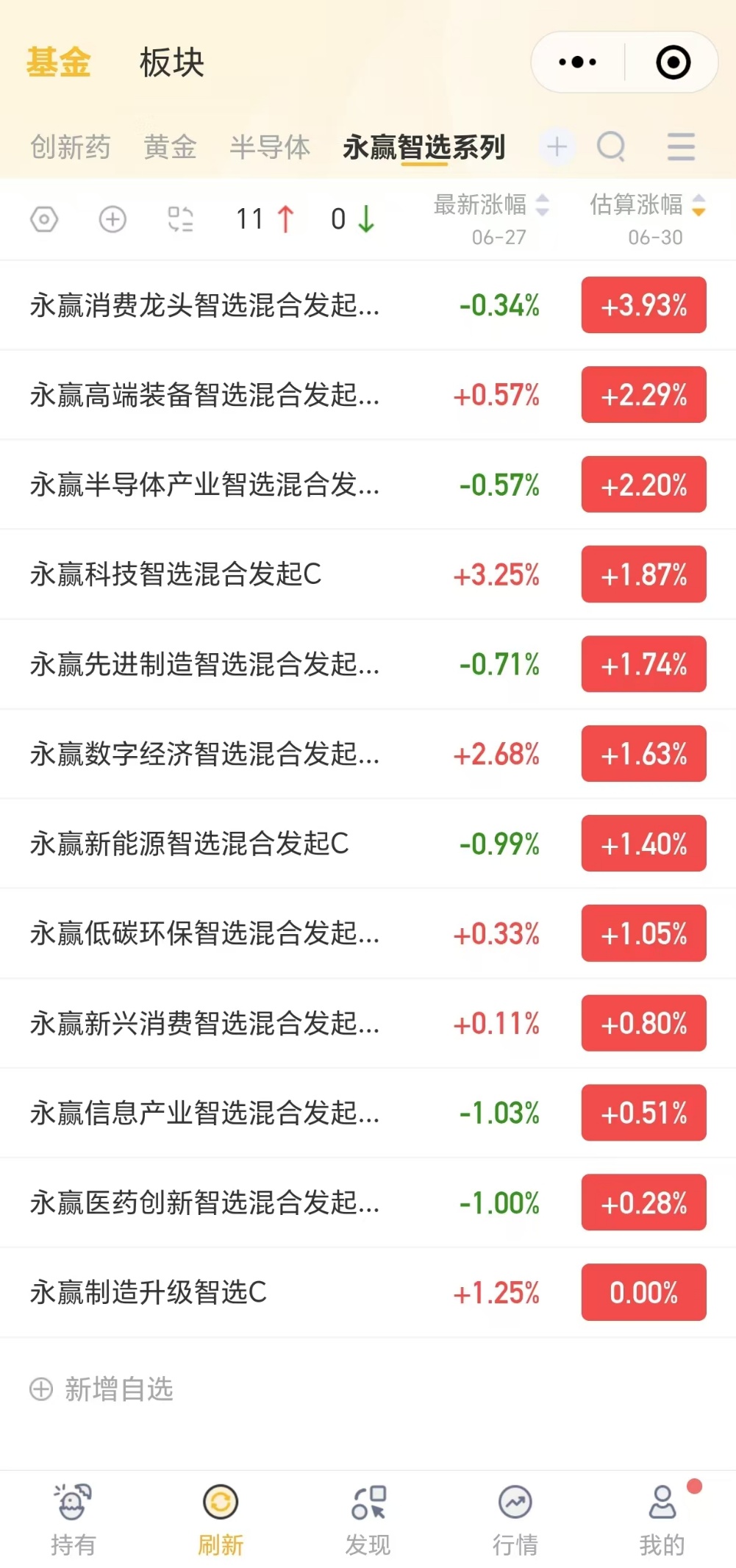Image resolution: width=736 pixels, height=1568 pixels.
Task: Open the 我的 tab
Action: [x=662, y=1520]
